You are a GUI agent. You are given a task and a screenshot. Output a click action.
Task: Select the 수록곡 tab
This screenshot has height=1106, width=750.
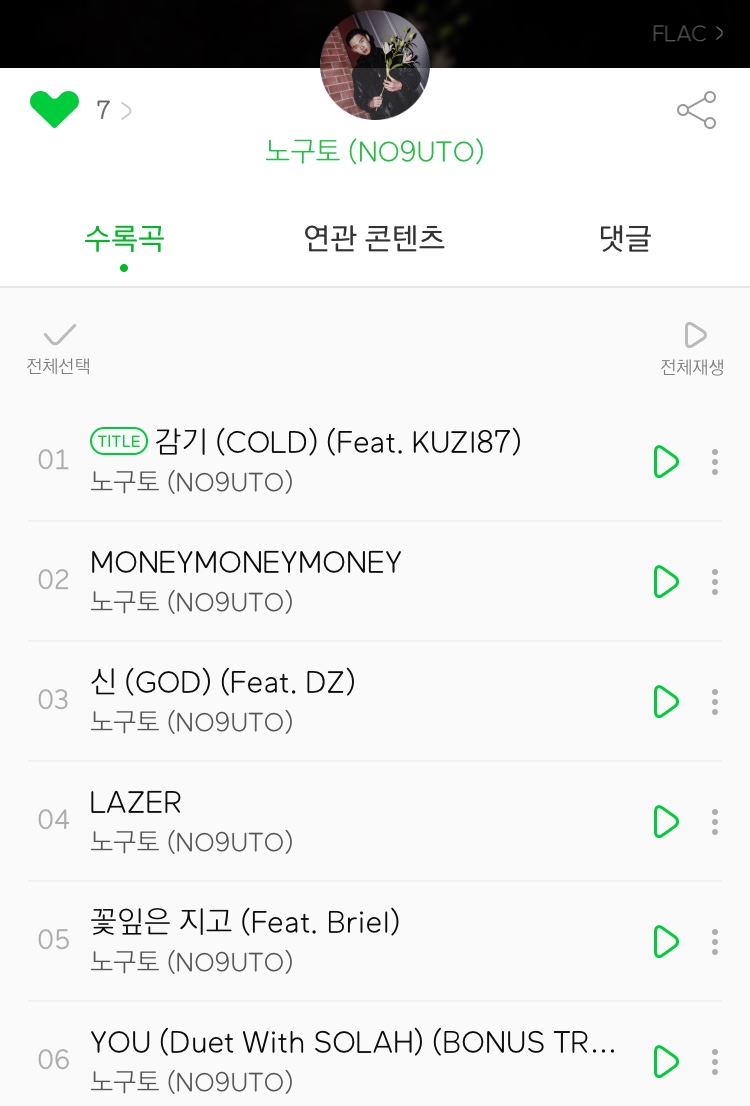(124, 238)
